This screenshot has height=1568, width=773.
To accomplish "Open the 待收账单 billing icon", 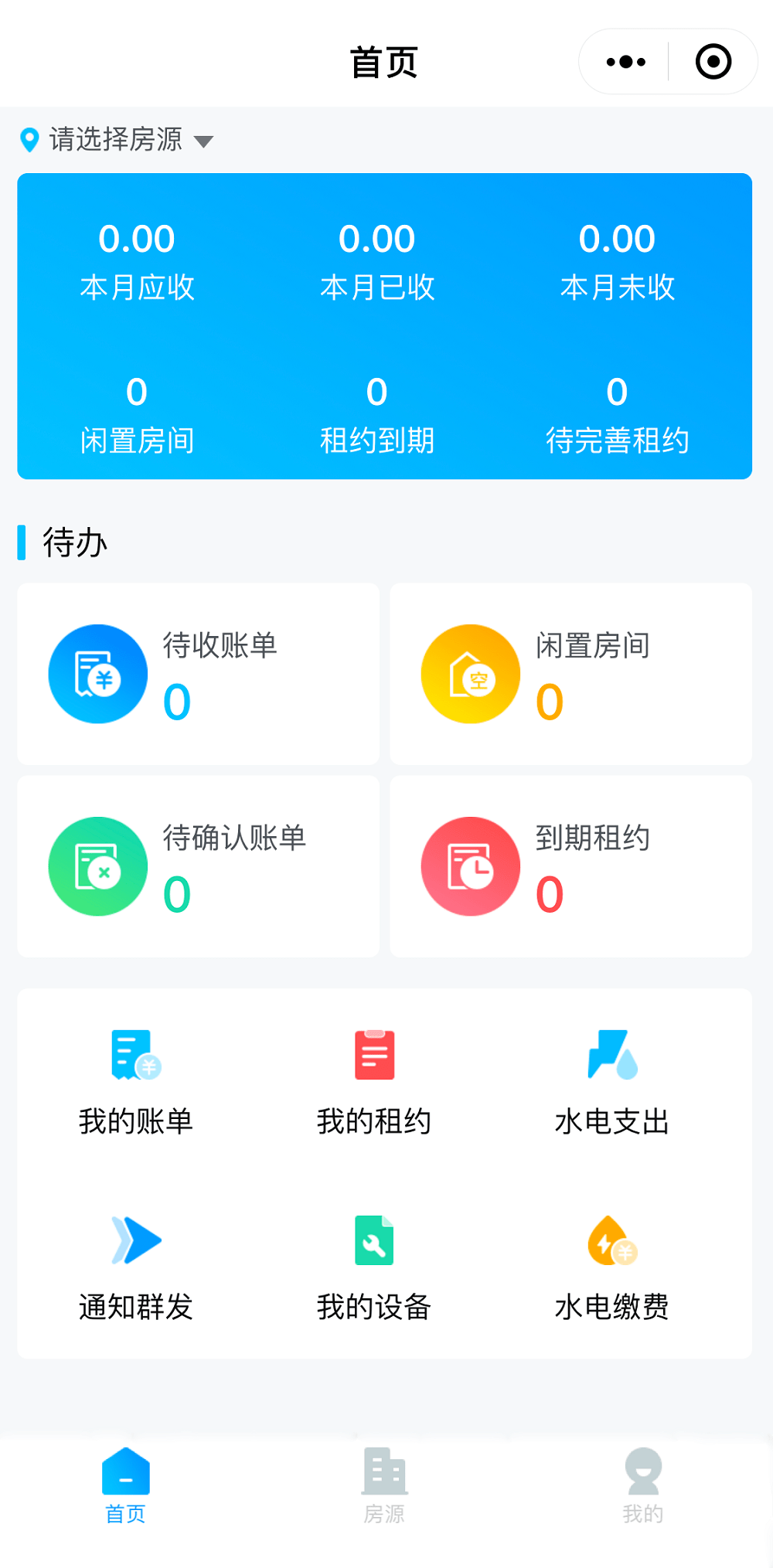I will [97, 673].
